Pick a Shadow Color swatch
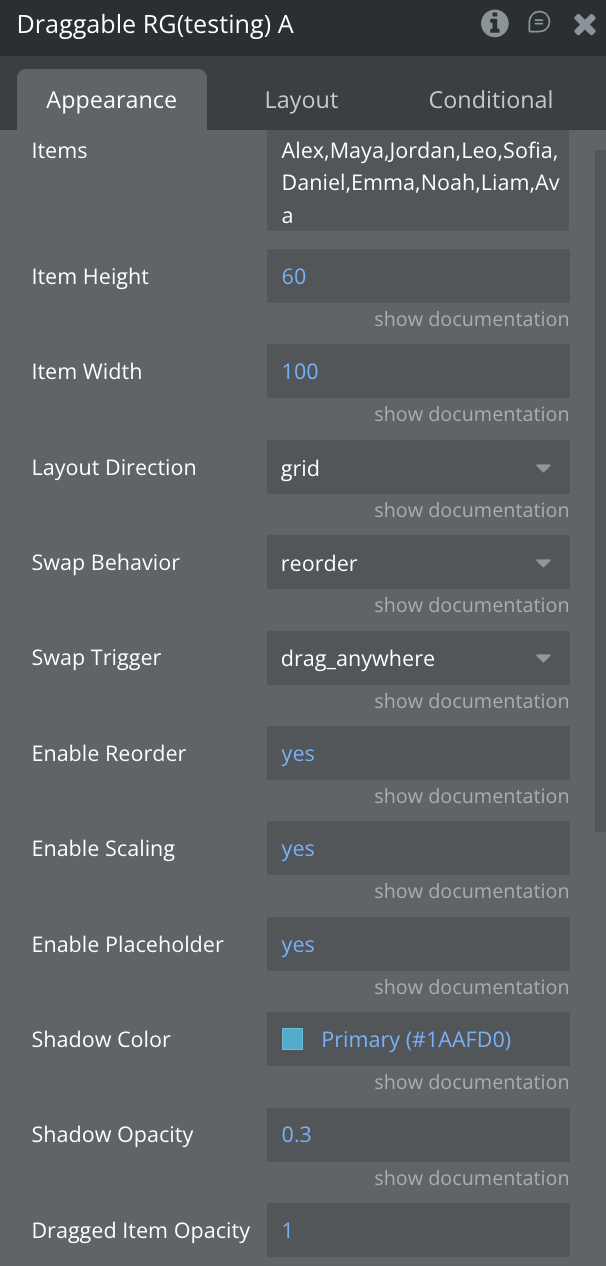 coord(293,1039)
